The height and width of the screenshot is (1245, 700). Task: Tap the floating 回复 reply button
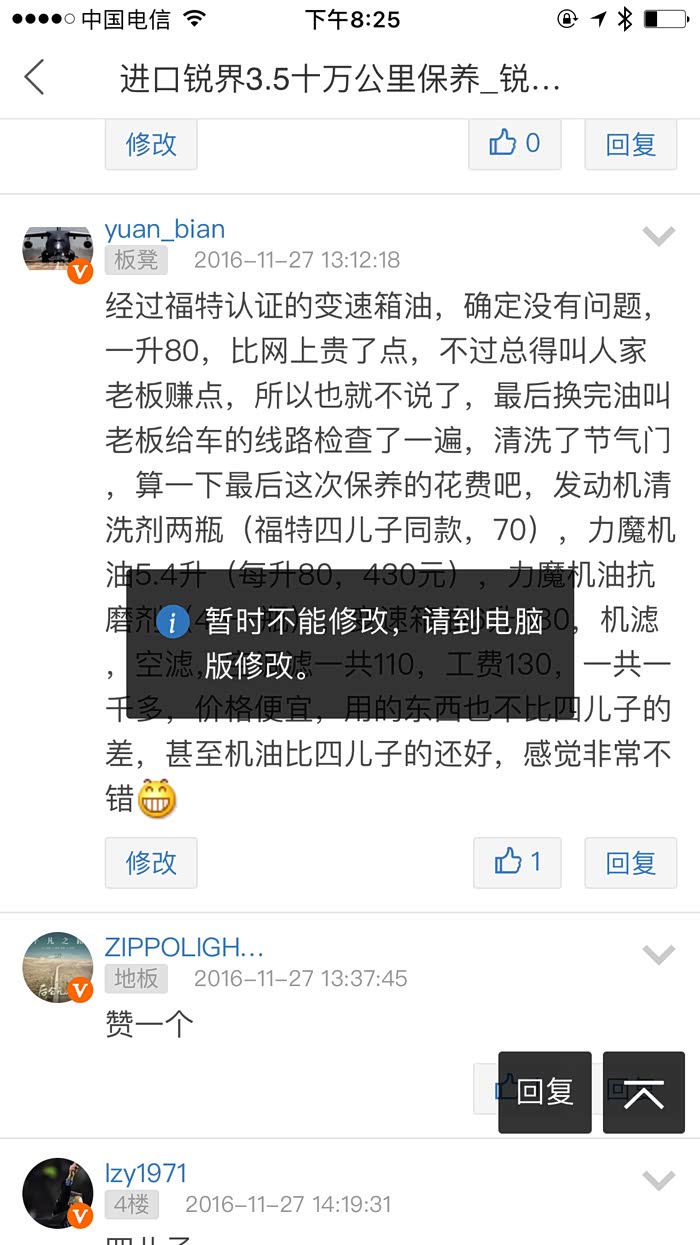[x=545, y=1092]
